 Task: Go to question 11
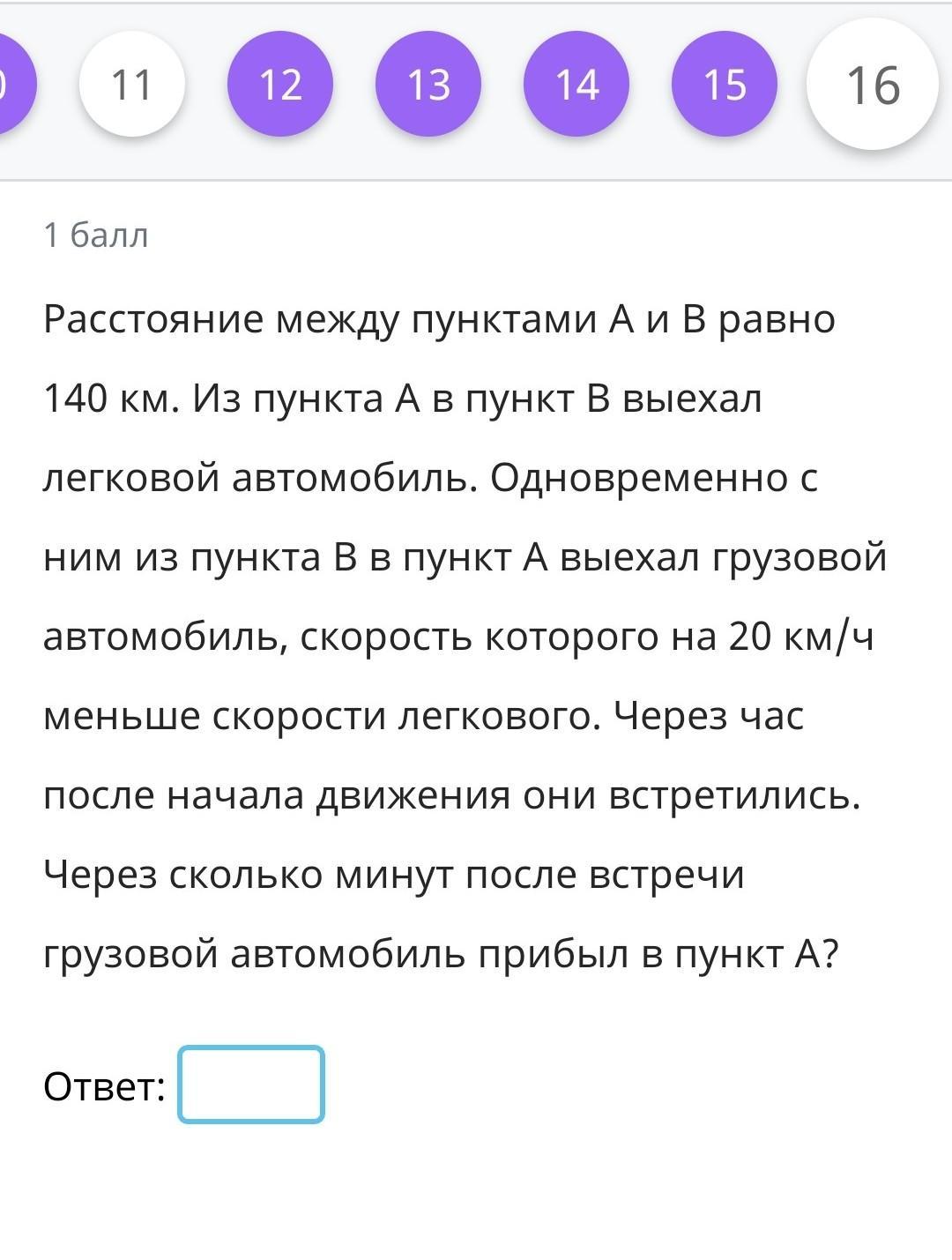tap(132, 85)
